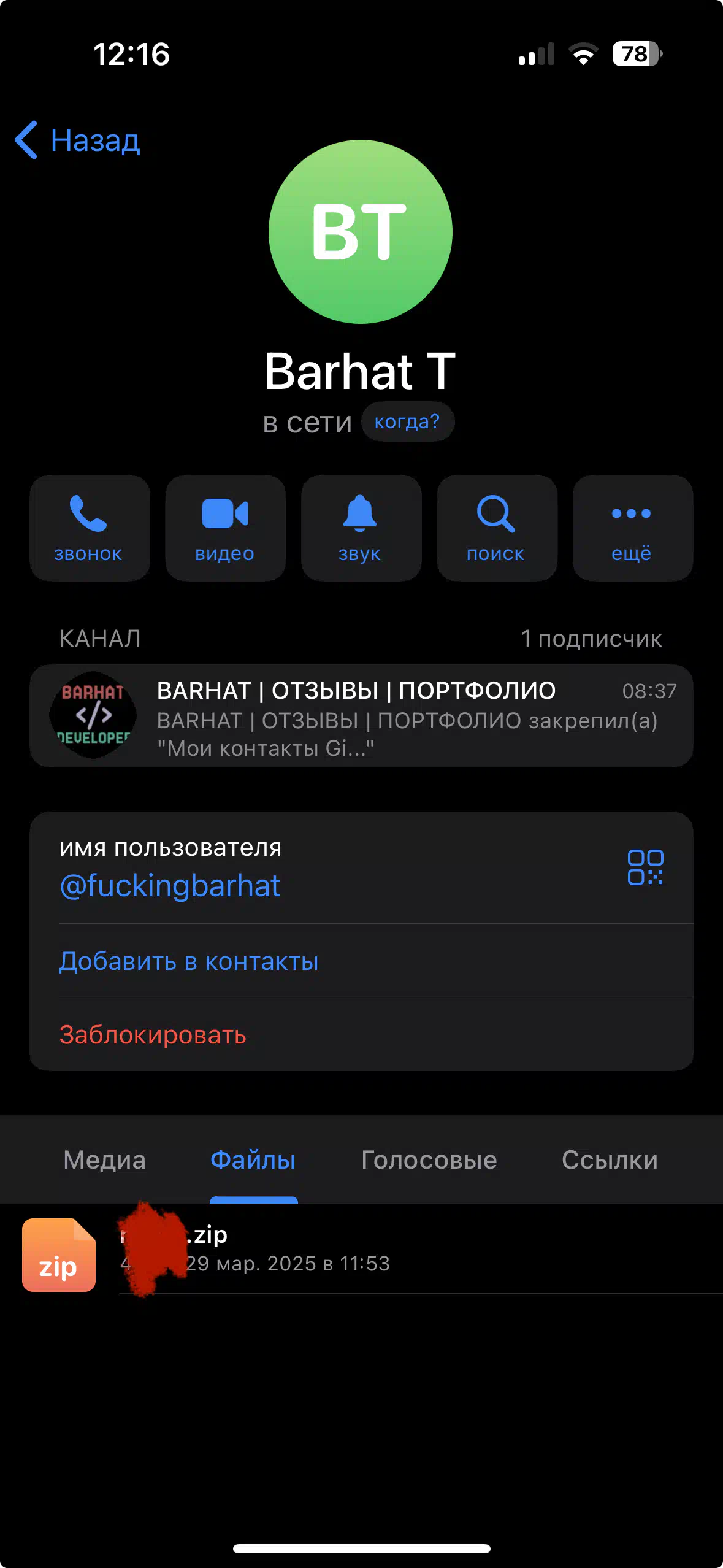The width and height of the screenshot is (723, 1568).
Task: Select the Файлы tab
Action: (x=253, y=1160)
